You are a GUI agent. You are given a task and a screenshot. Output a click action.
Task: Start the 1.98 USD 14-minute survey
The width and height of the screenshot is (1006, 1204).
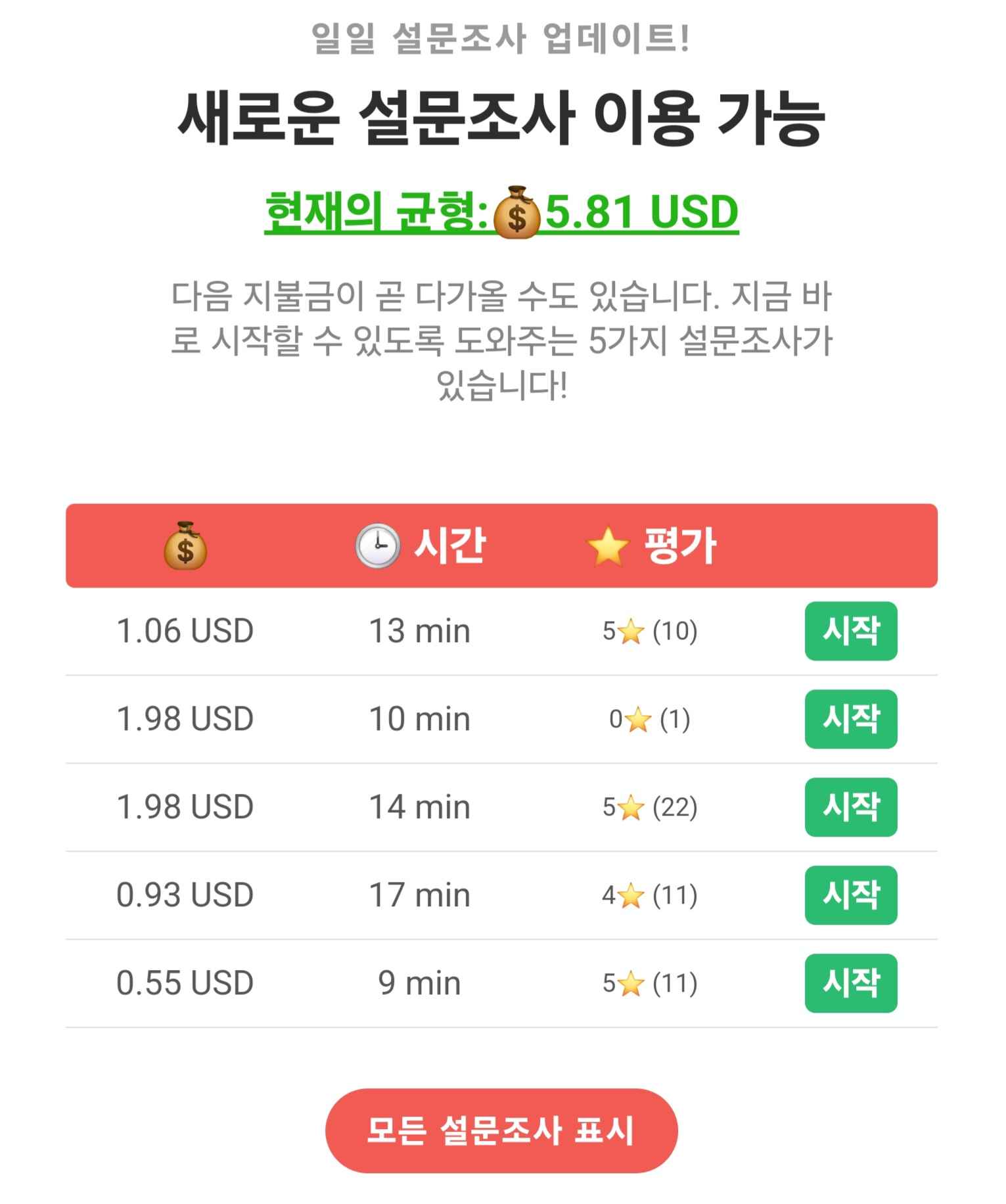(x=851, y=807)
